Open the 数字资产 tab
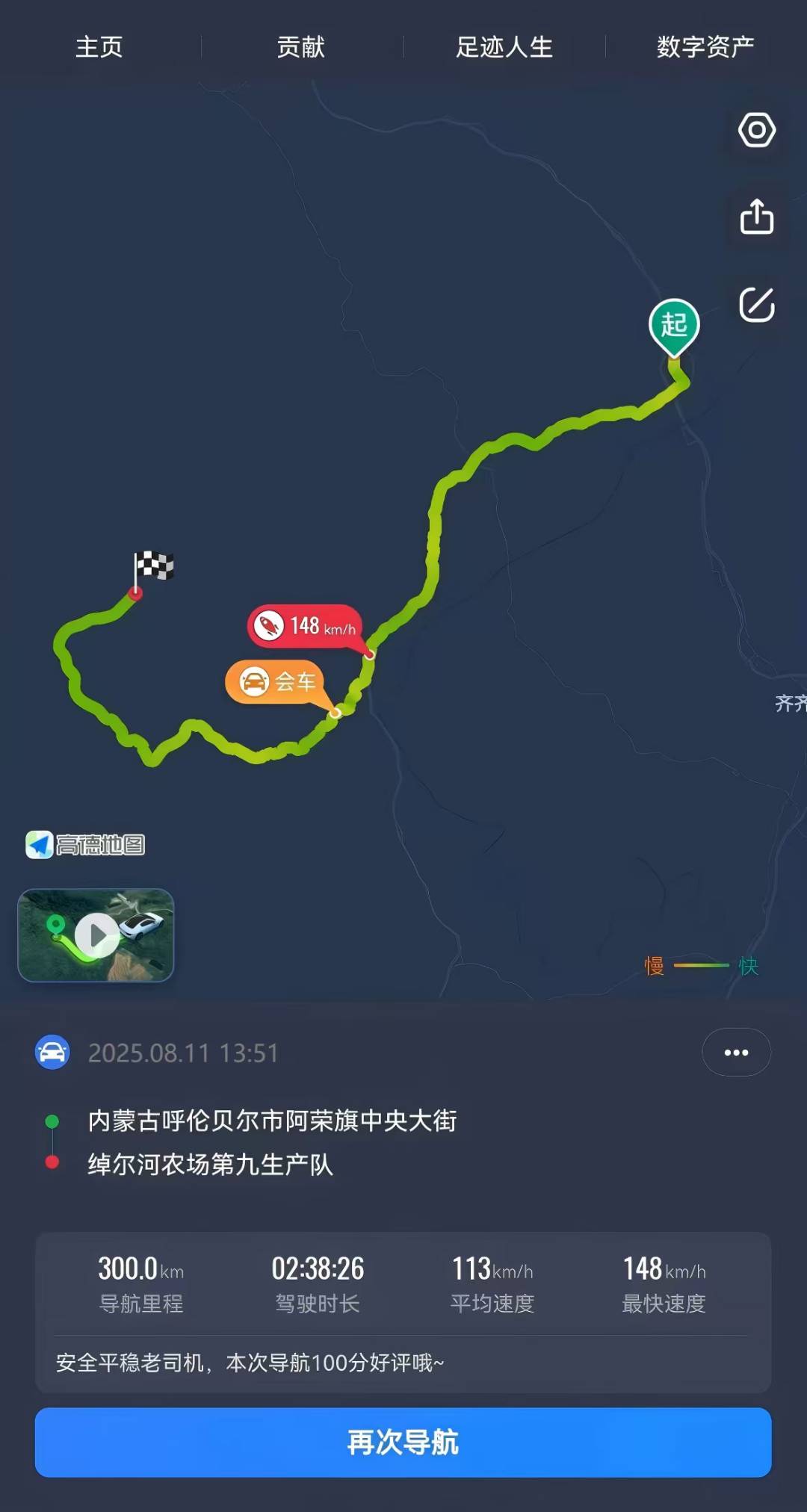Screen dimensions: 807x1512 705,47
